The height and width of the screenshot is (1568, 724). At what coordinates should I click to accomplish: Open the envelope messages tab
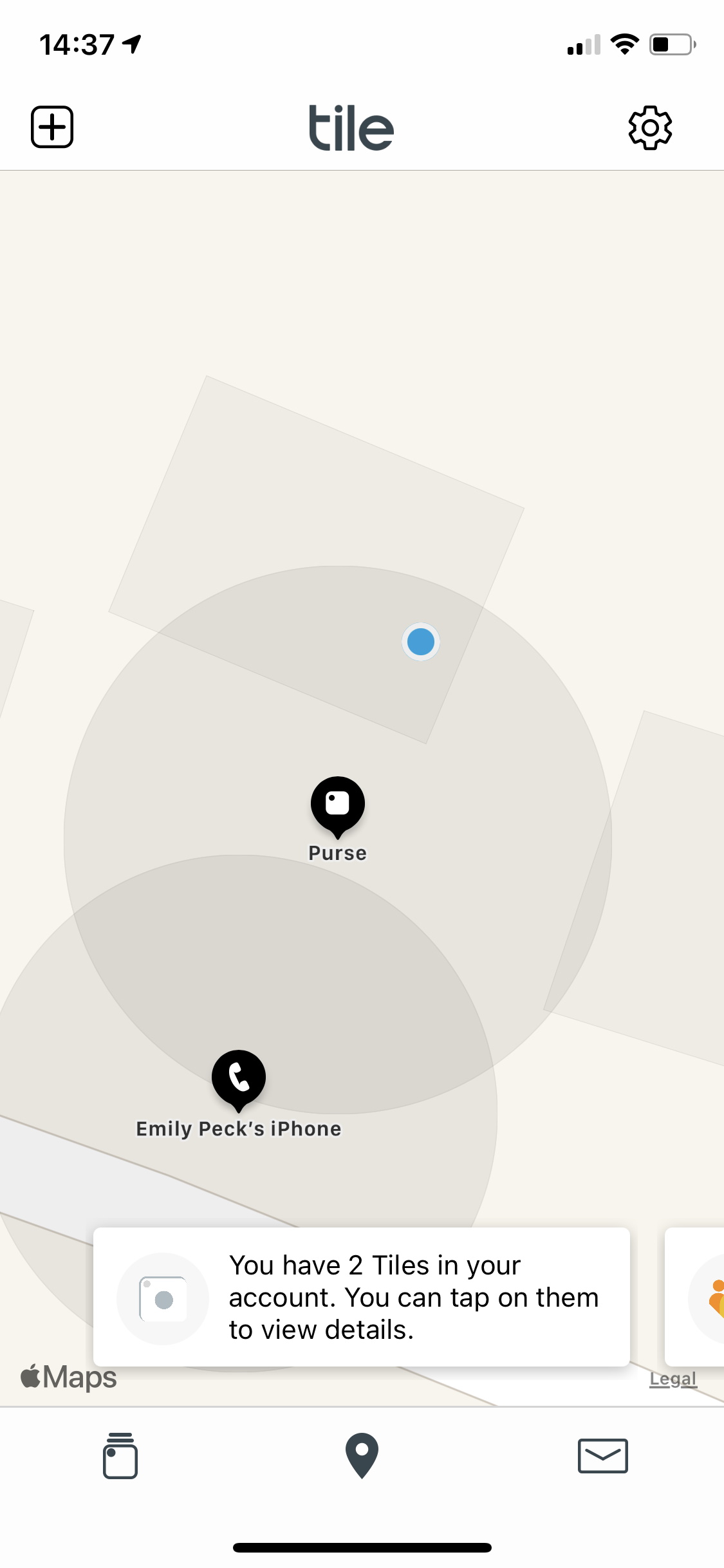(602, 1455)
